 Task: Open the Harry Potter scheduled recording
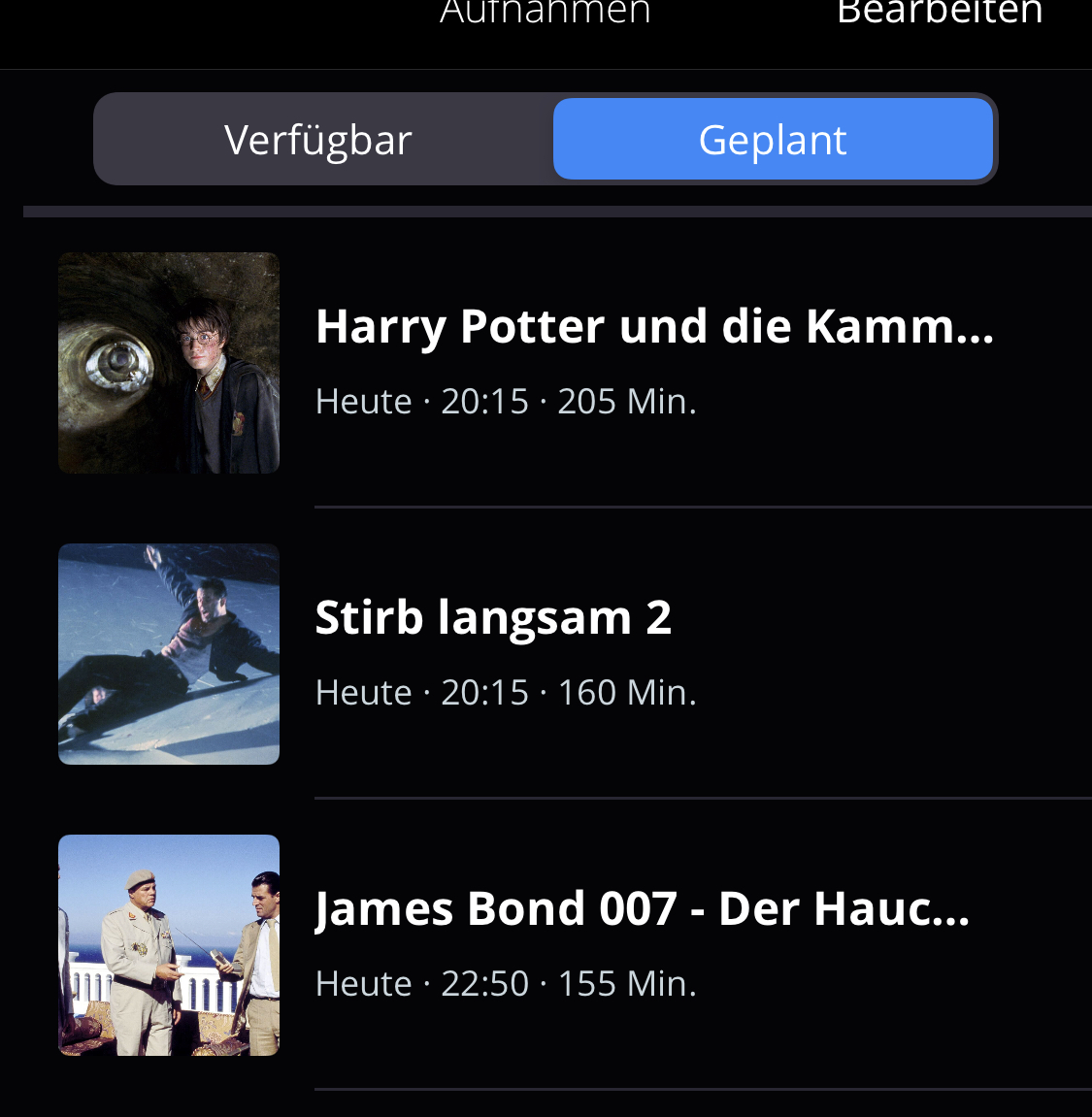[x=653, y=362]
